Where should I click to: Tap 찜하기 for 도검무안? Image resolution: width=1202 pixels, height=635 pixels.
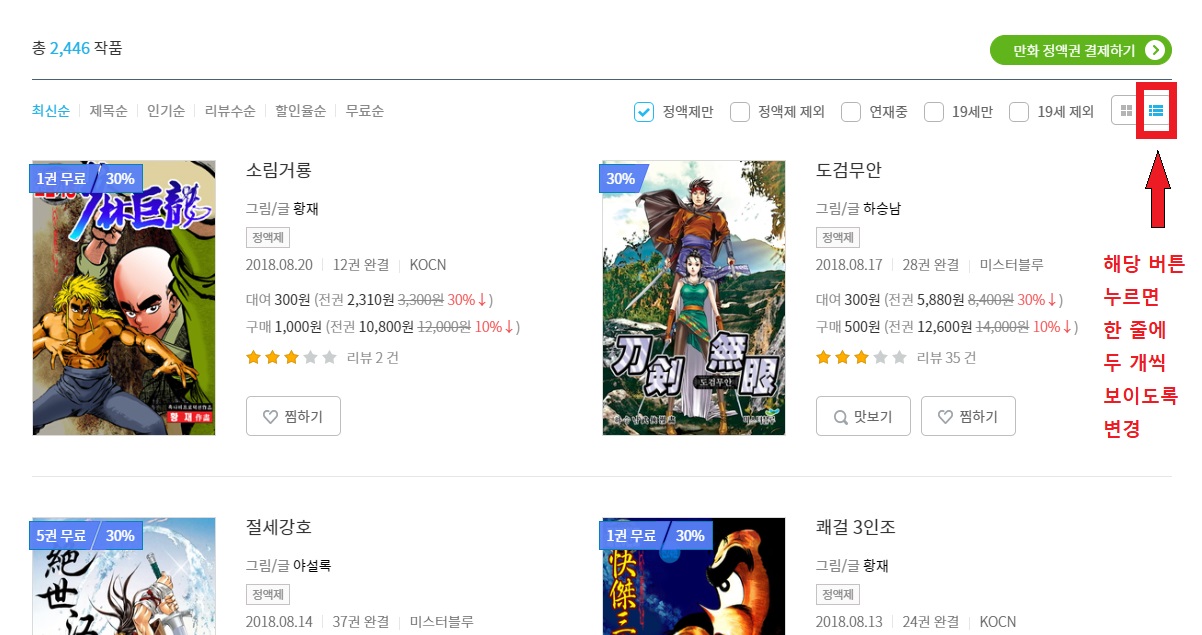[x=968, y=416]
